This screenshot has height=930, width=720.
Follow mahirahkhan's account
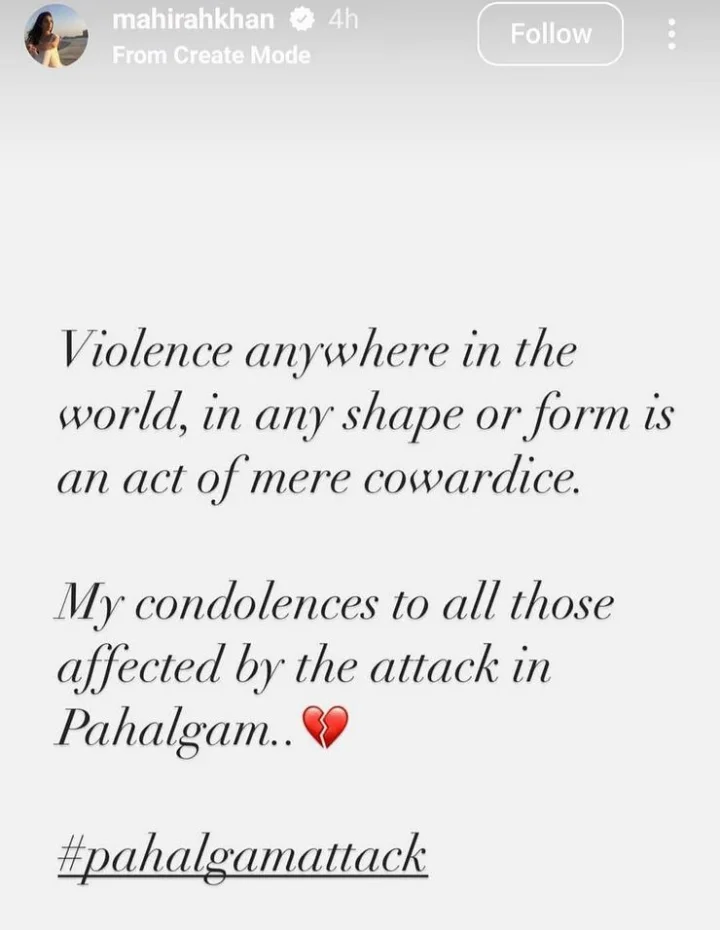tap(550, 34)
